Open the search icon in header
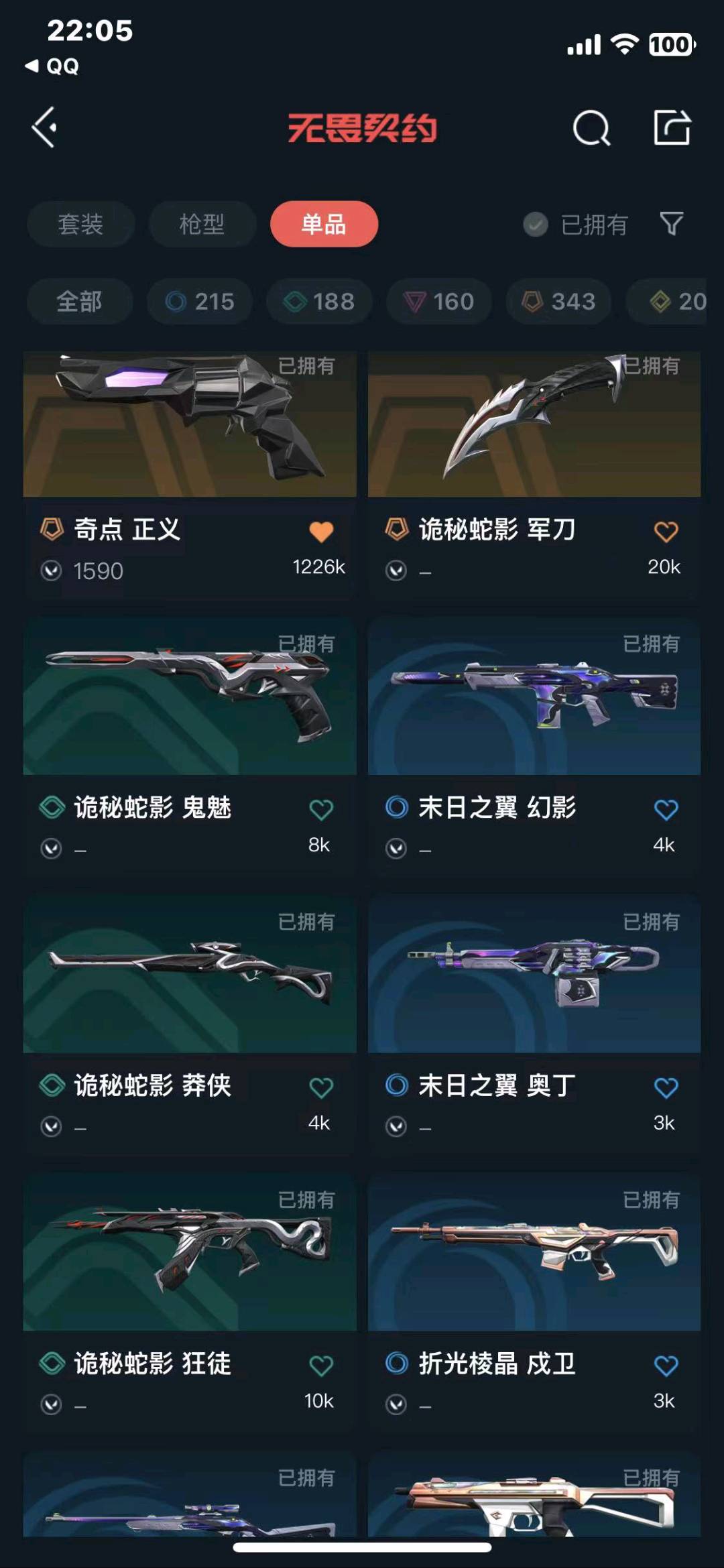 coord(591,127)
